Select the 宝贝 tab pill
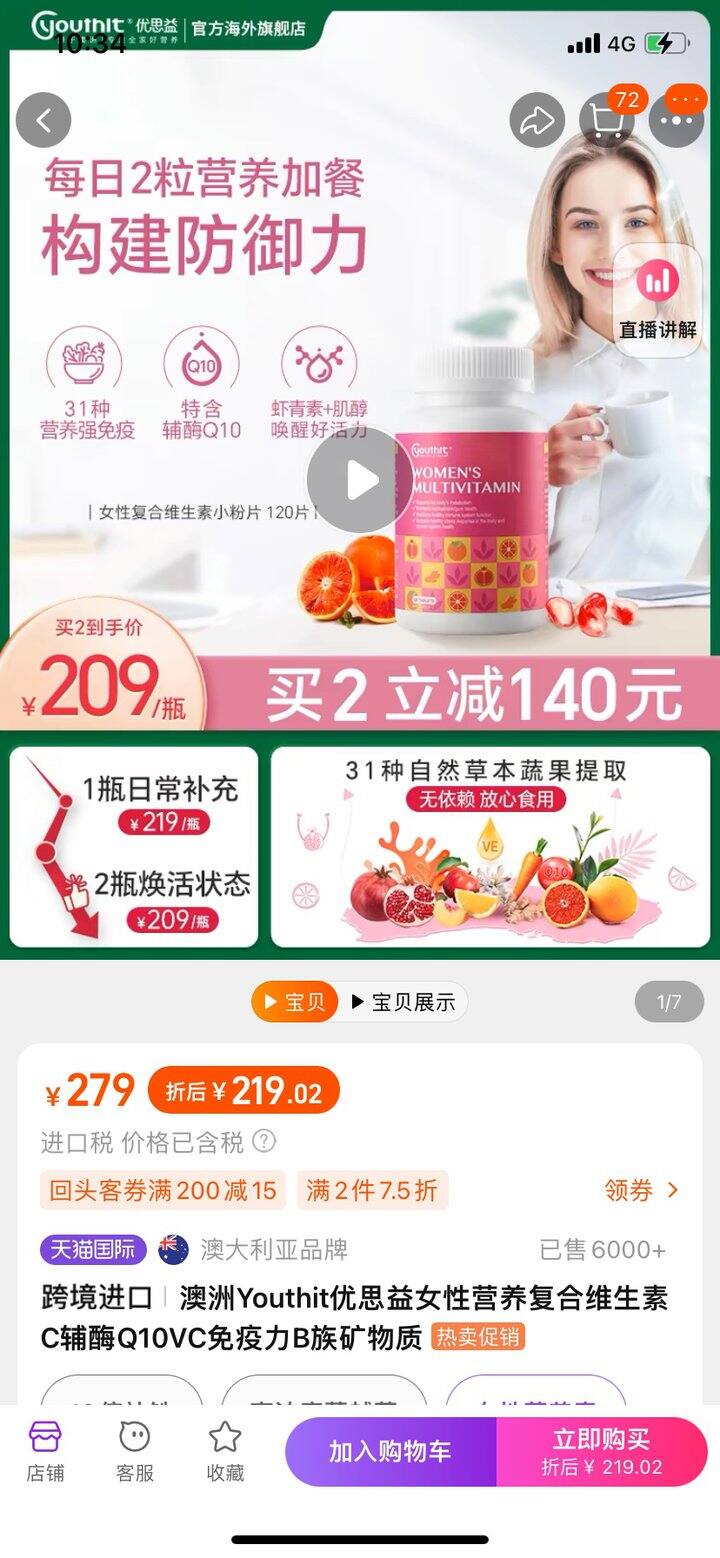This screenshot has height=1558, width=720. click(x=295, y=1002)
